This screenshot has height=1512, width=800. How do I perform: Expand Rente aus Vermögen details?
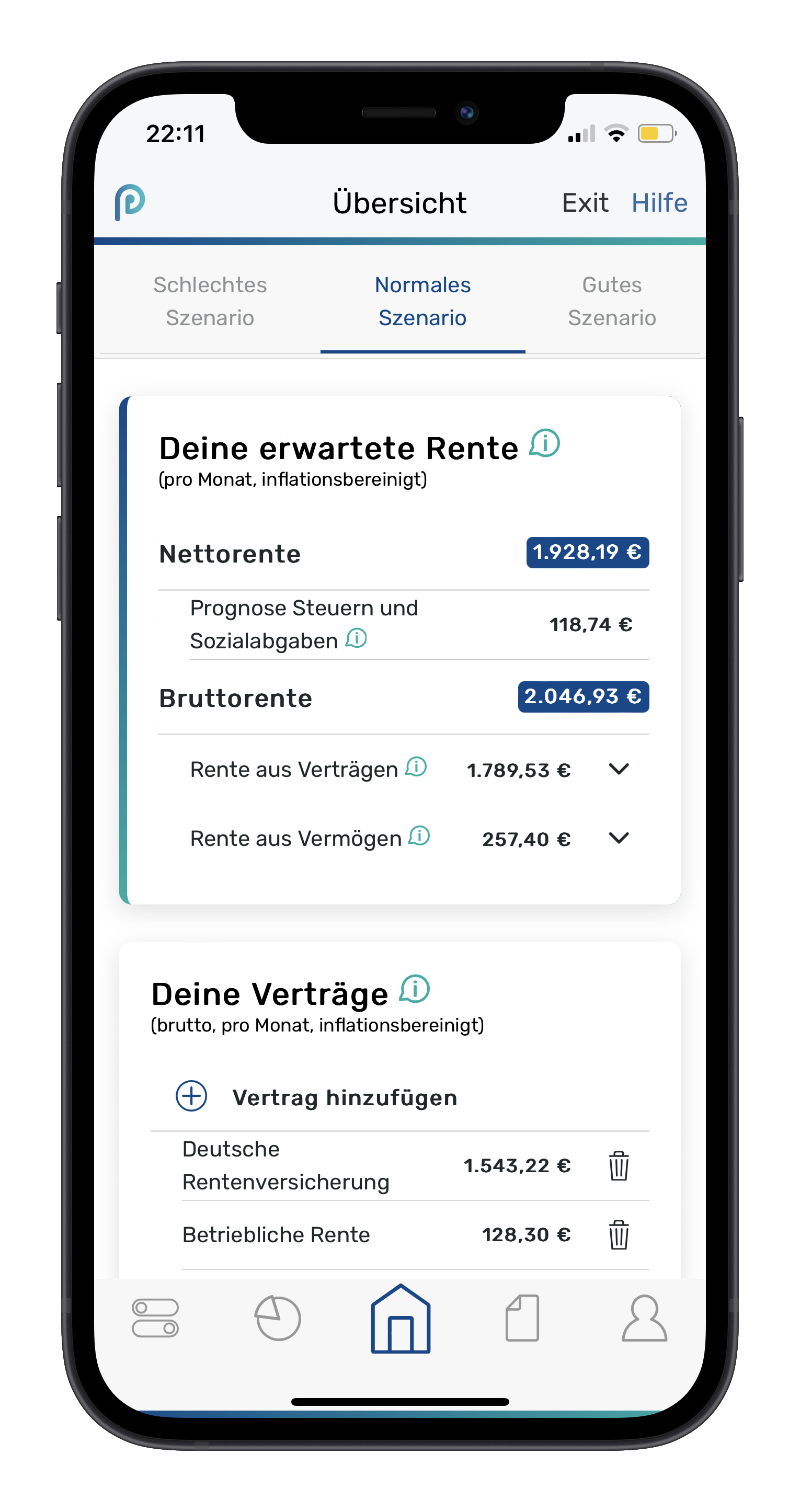click(619, 838)
